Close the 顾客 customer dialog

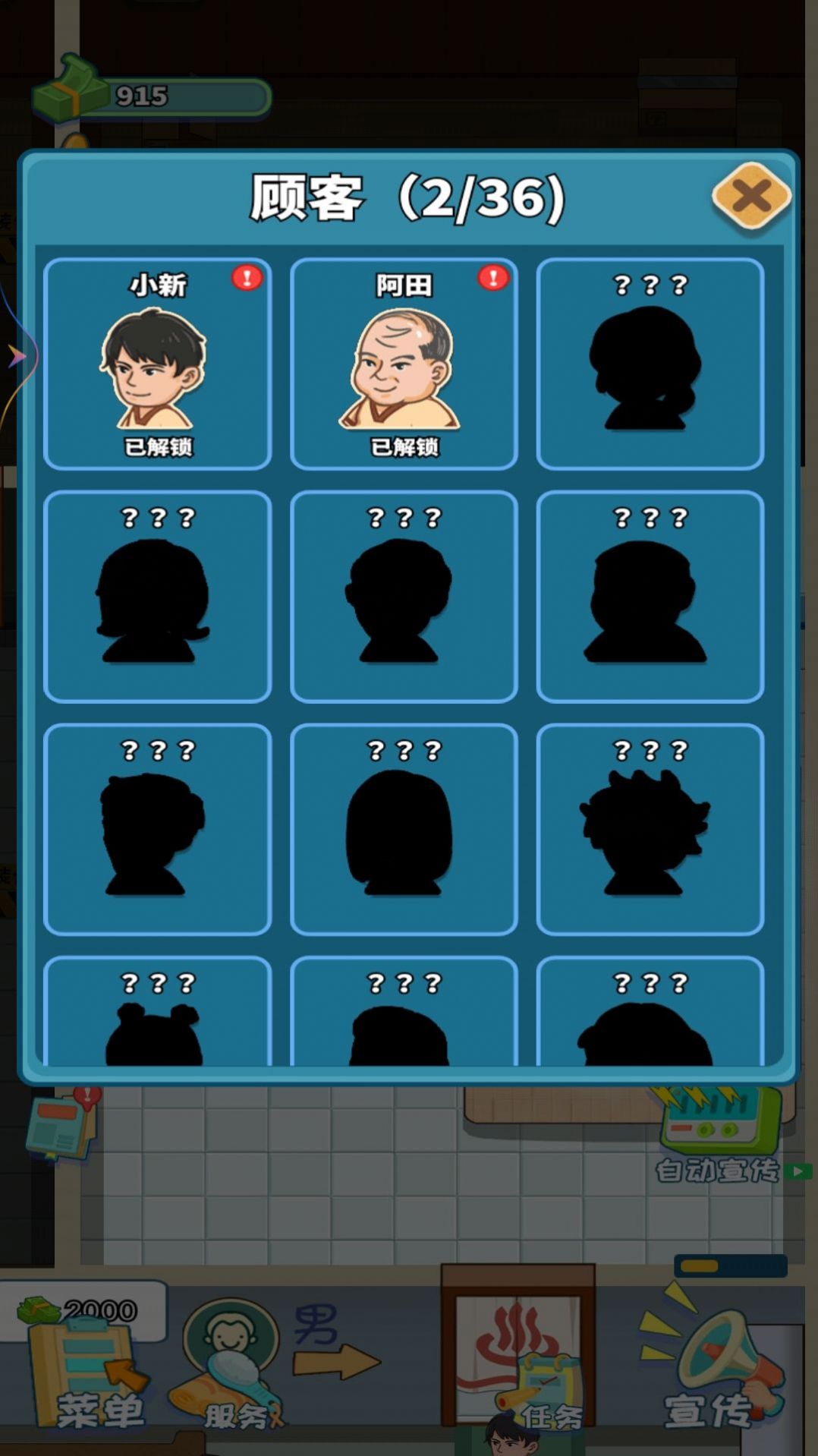[x=751, y=197]
